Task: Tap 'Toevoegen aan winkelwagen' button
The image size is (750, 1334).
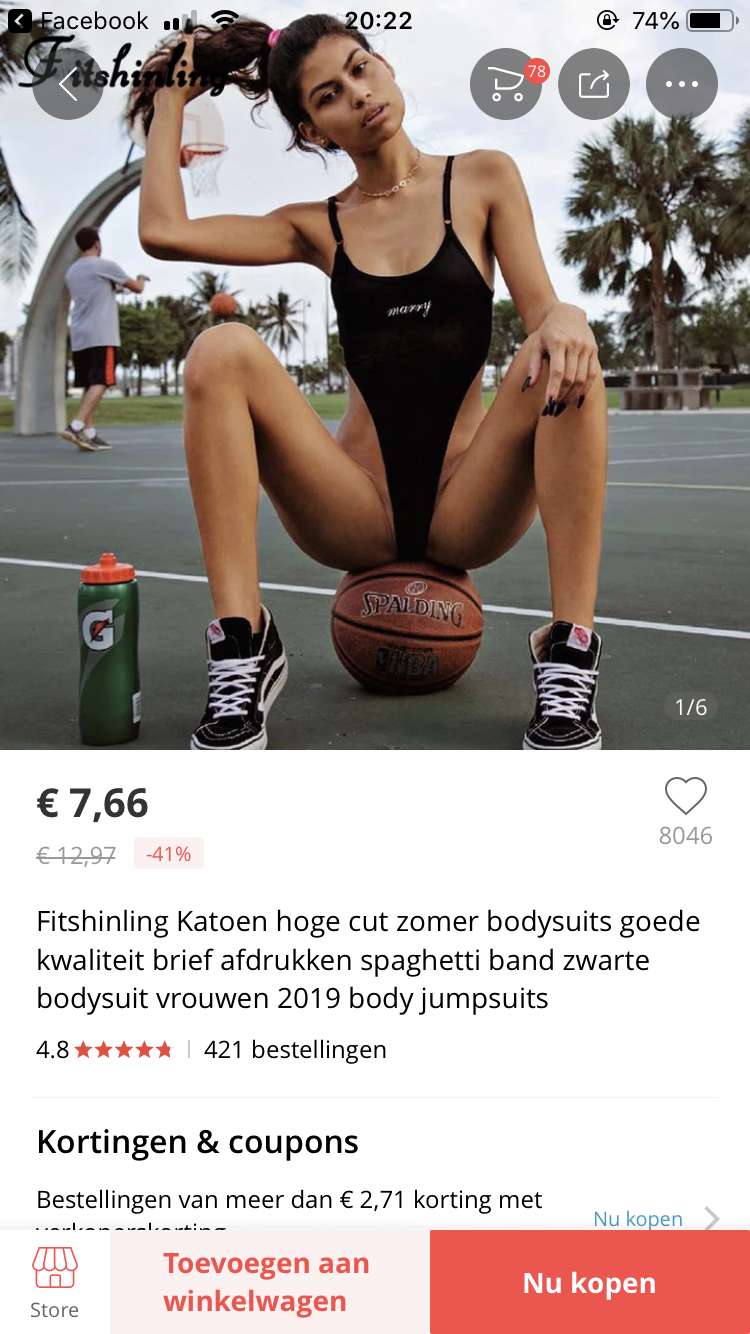Action: tap(267, 1282)
